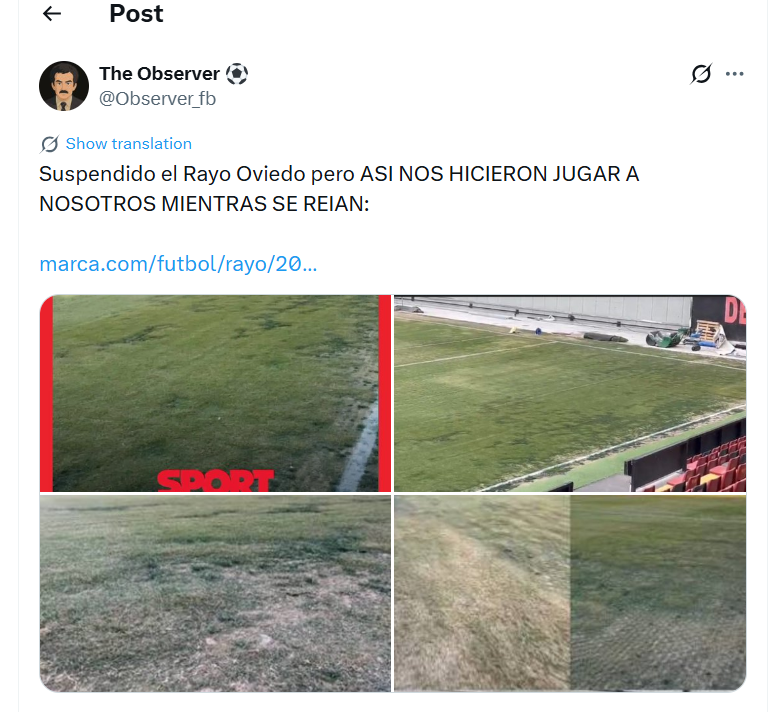Expand the bottom-right split grass photo
Viewport: 780px width, 712px height.
pos(570,592)
